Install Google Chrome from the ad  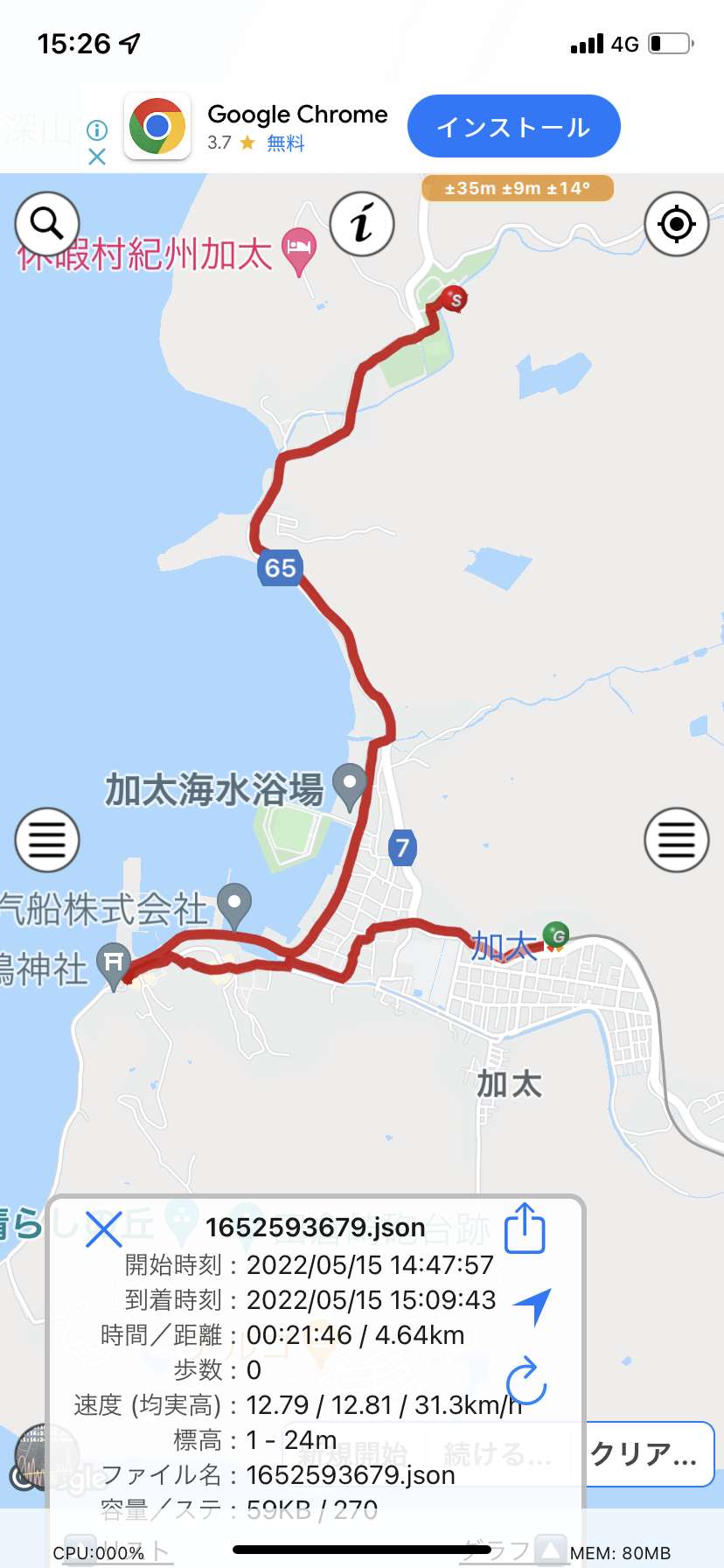pyautogui.click(x=514, y=127)
